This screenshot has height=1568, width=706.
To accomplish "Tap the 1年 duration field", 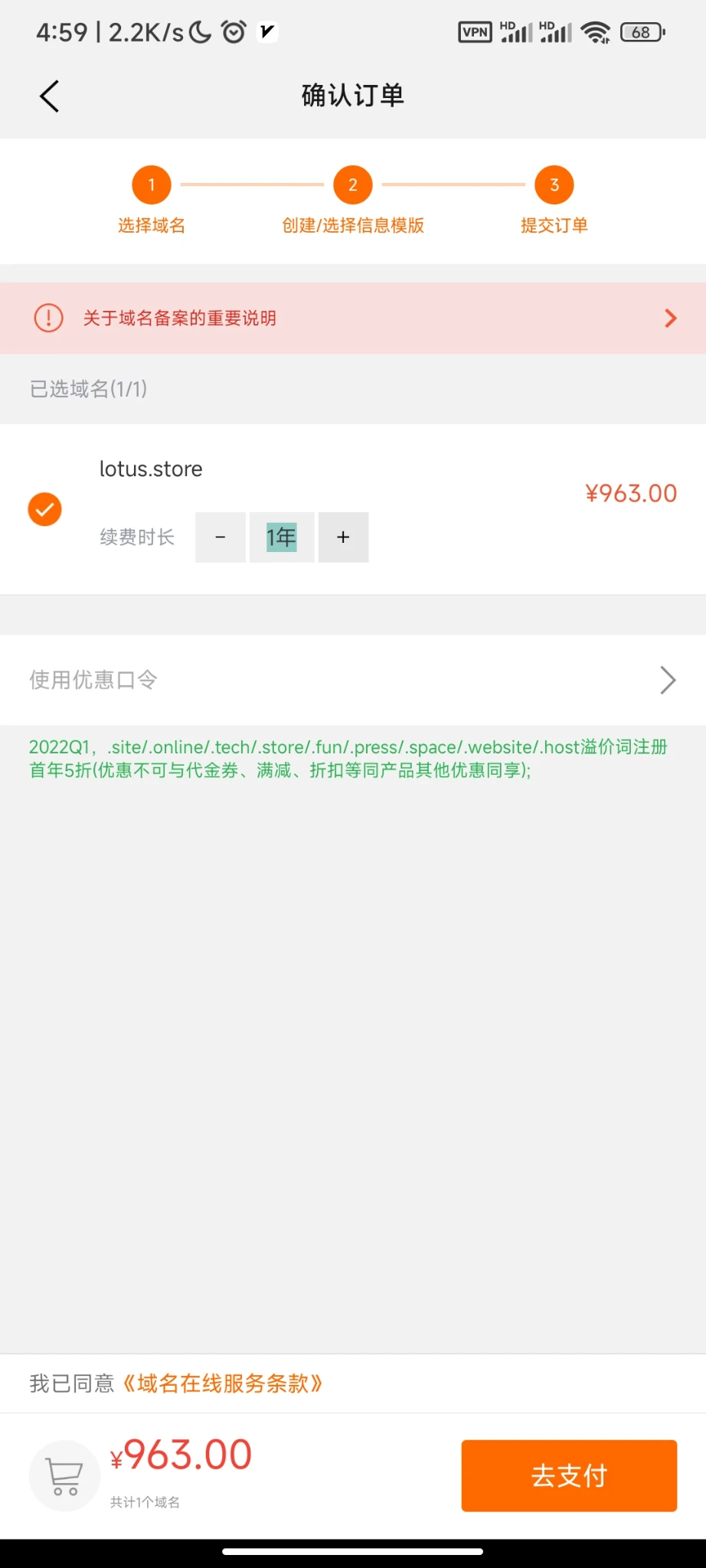I will click(x=282, y=537).
